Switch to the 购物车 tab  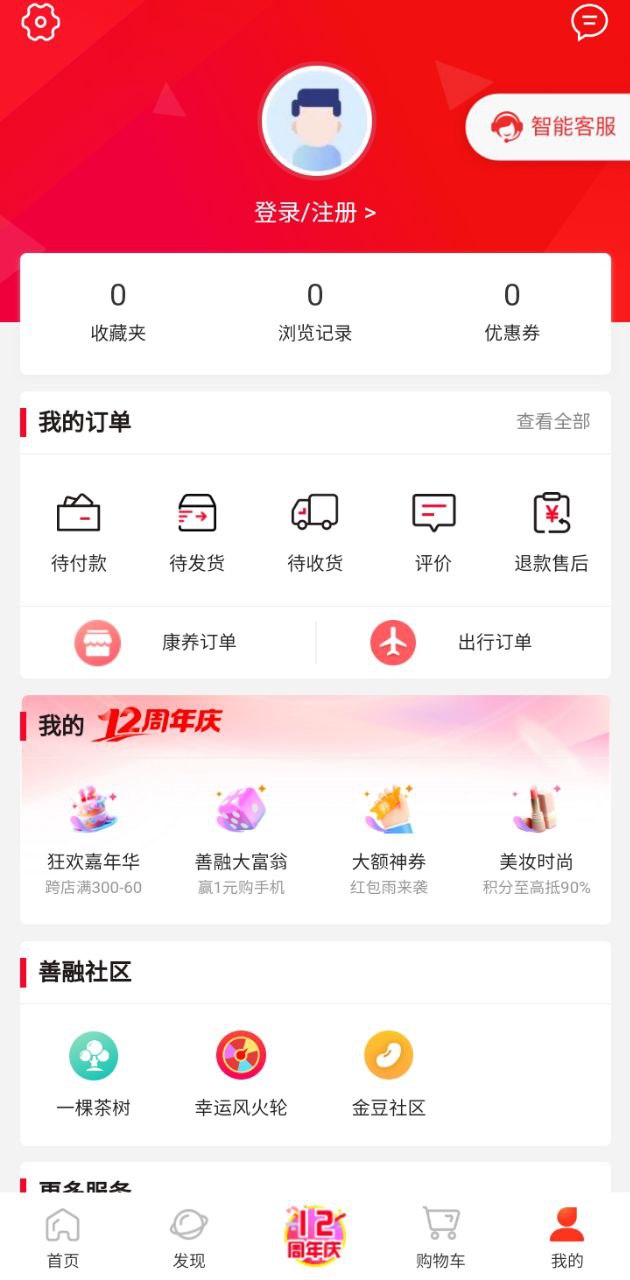tap(441, 1238)
